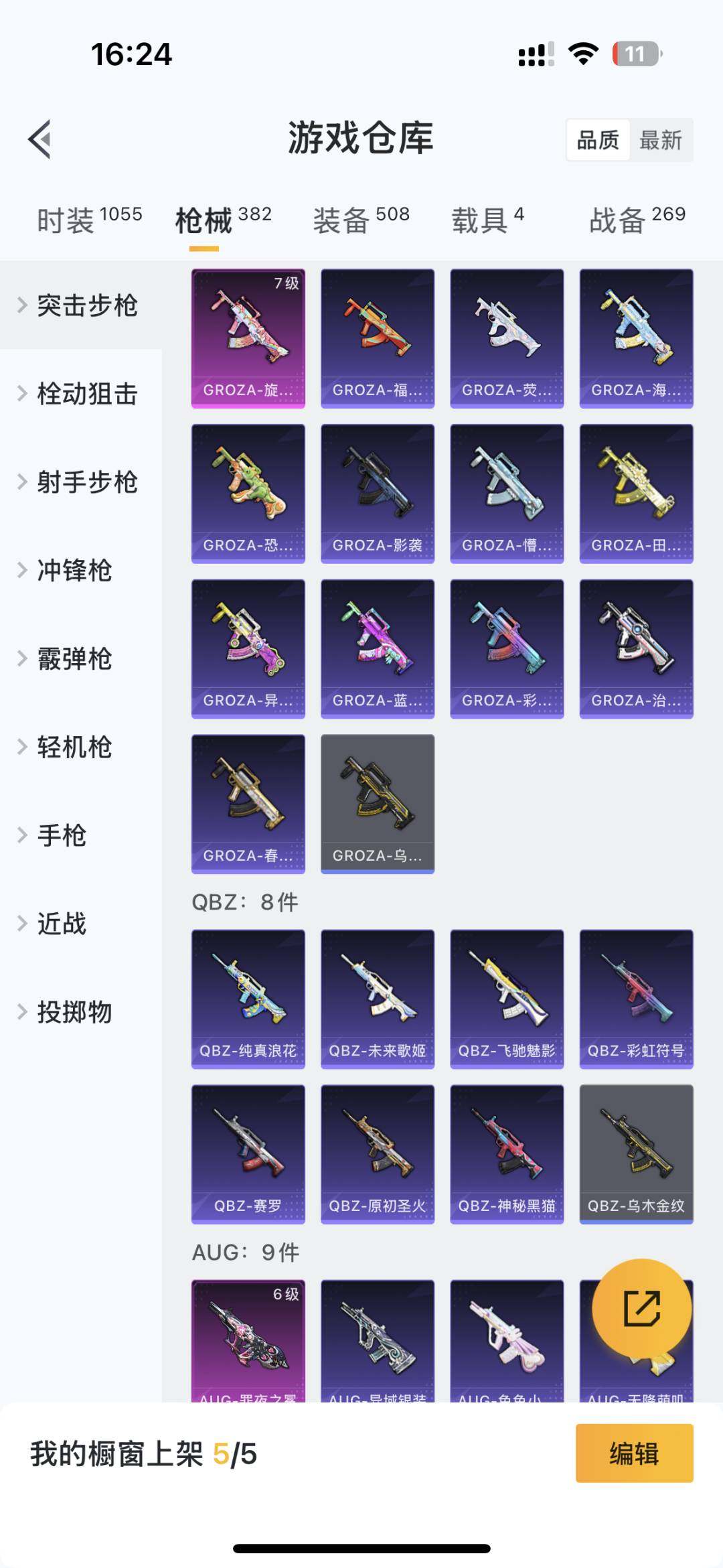The width and height of the screenshot is (723, 1568).
Task: View the QBZ-纯真浪花 skin
Action: pos(248,999)
